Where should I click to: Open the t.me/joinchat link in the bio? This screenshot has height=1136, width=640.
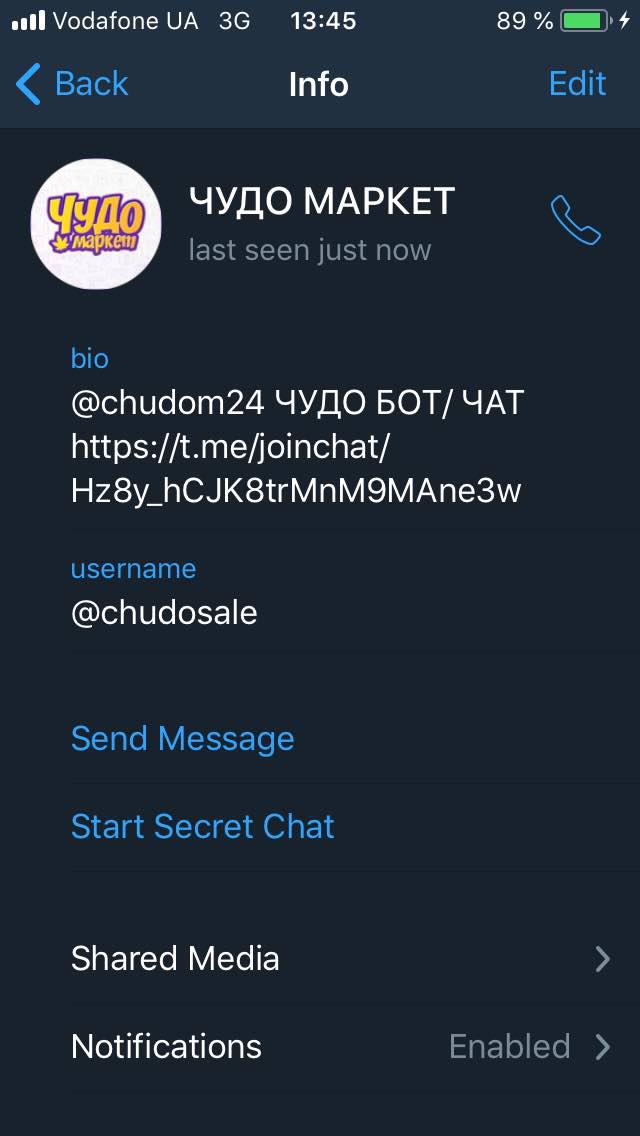pos(296,469)
